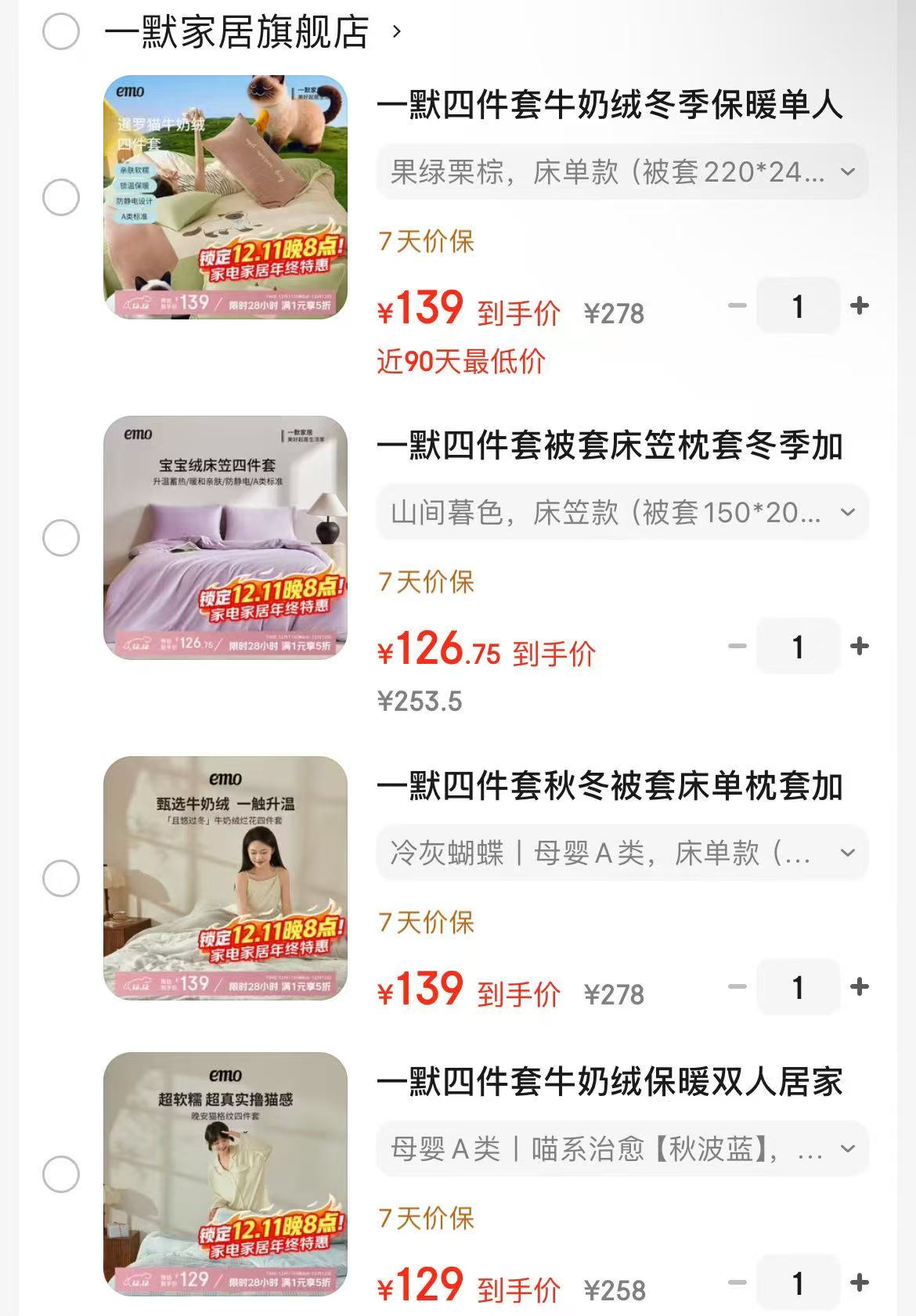Select all items from 一默家居旗舰店
The width and height of the screenshot is (916, 1316).
[x=61, y=32]
